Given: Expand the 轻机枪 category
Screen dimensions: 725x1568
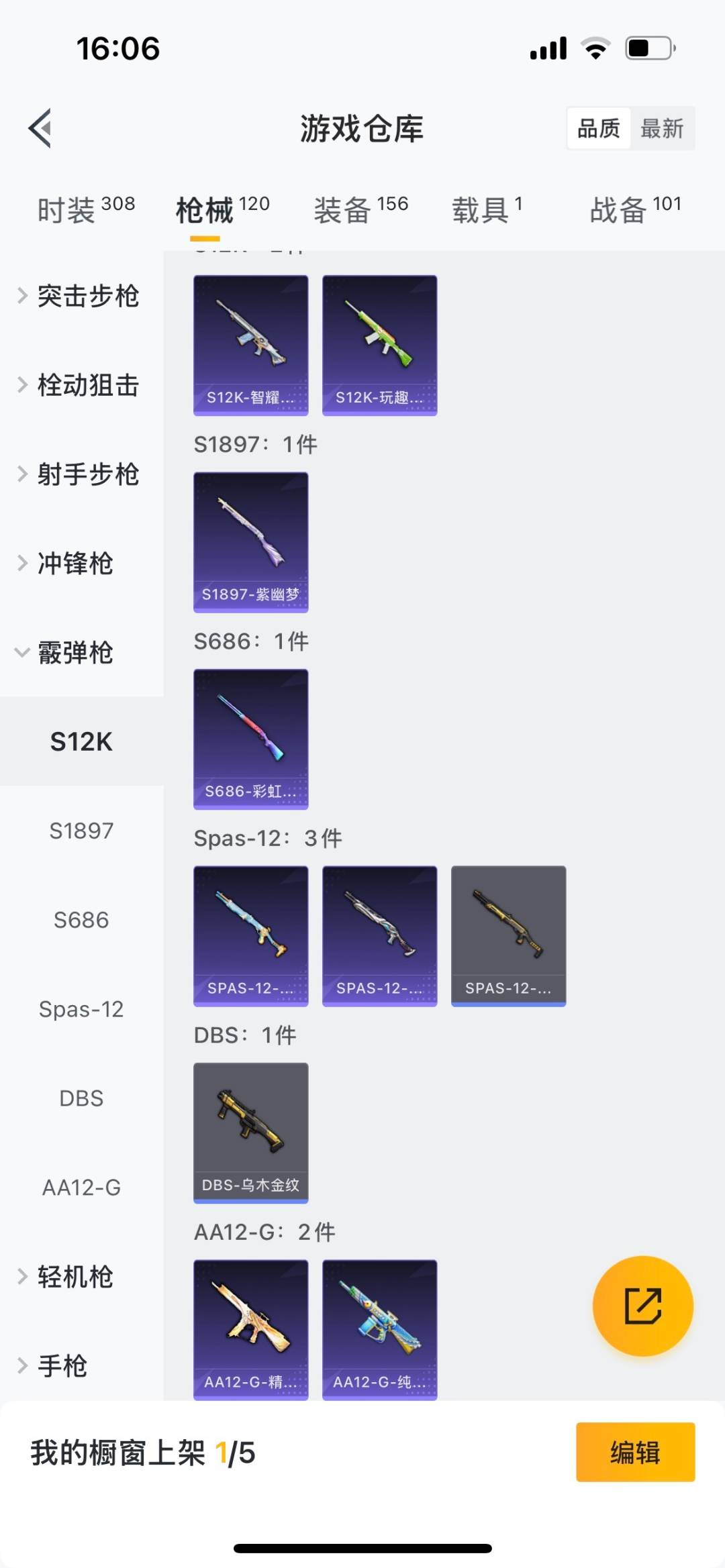Looking at the screenshot, I should tap(74, 1277).
